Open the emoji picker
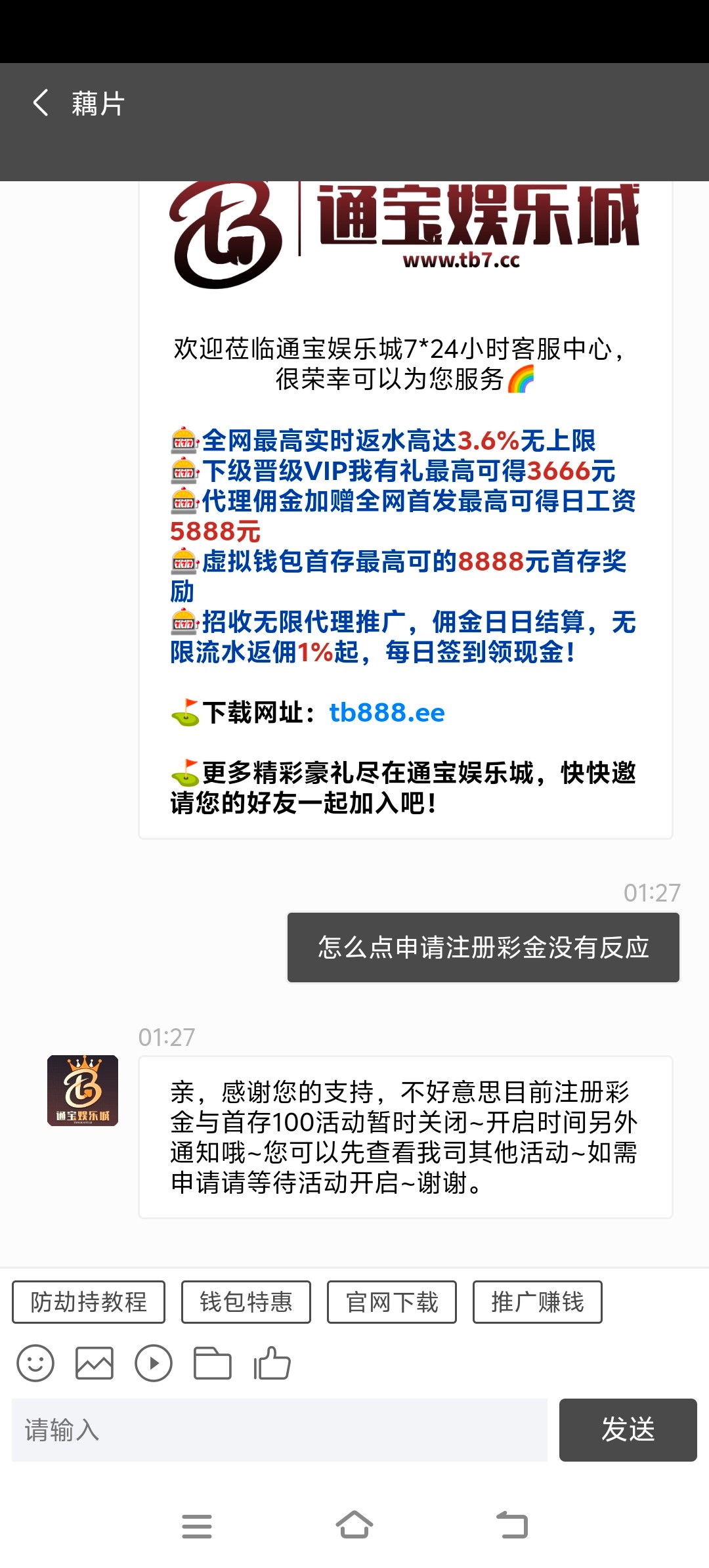The height and width of the screenshot is (1568, 709). coord(35,1364)
